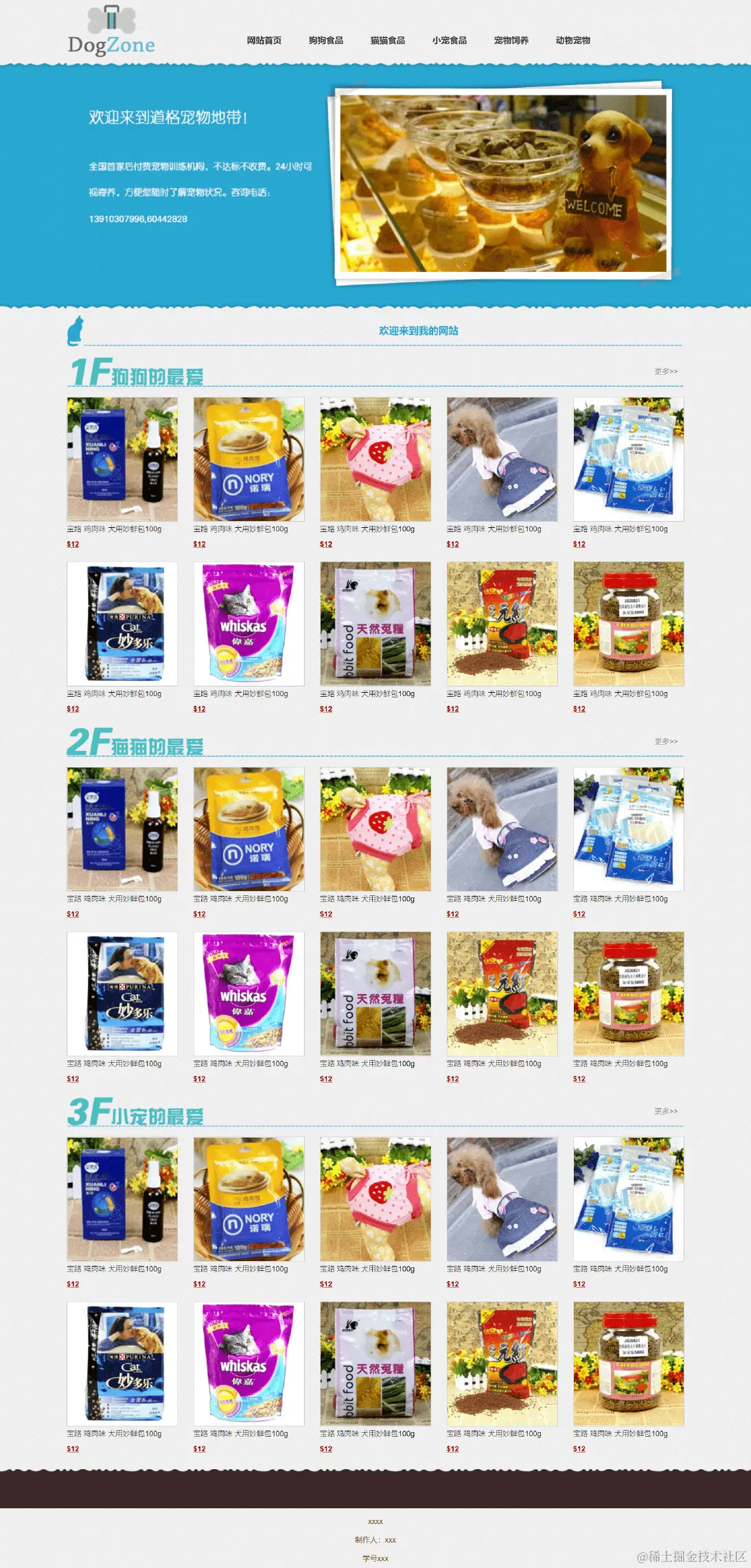The height and width of the screenshot is (1568, 751).
Task: Open the 宠物饲养 navigation entry
Action: click(513, 40)
